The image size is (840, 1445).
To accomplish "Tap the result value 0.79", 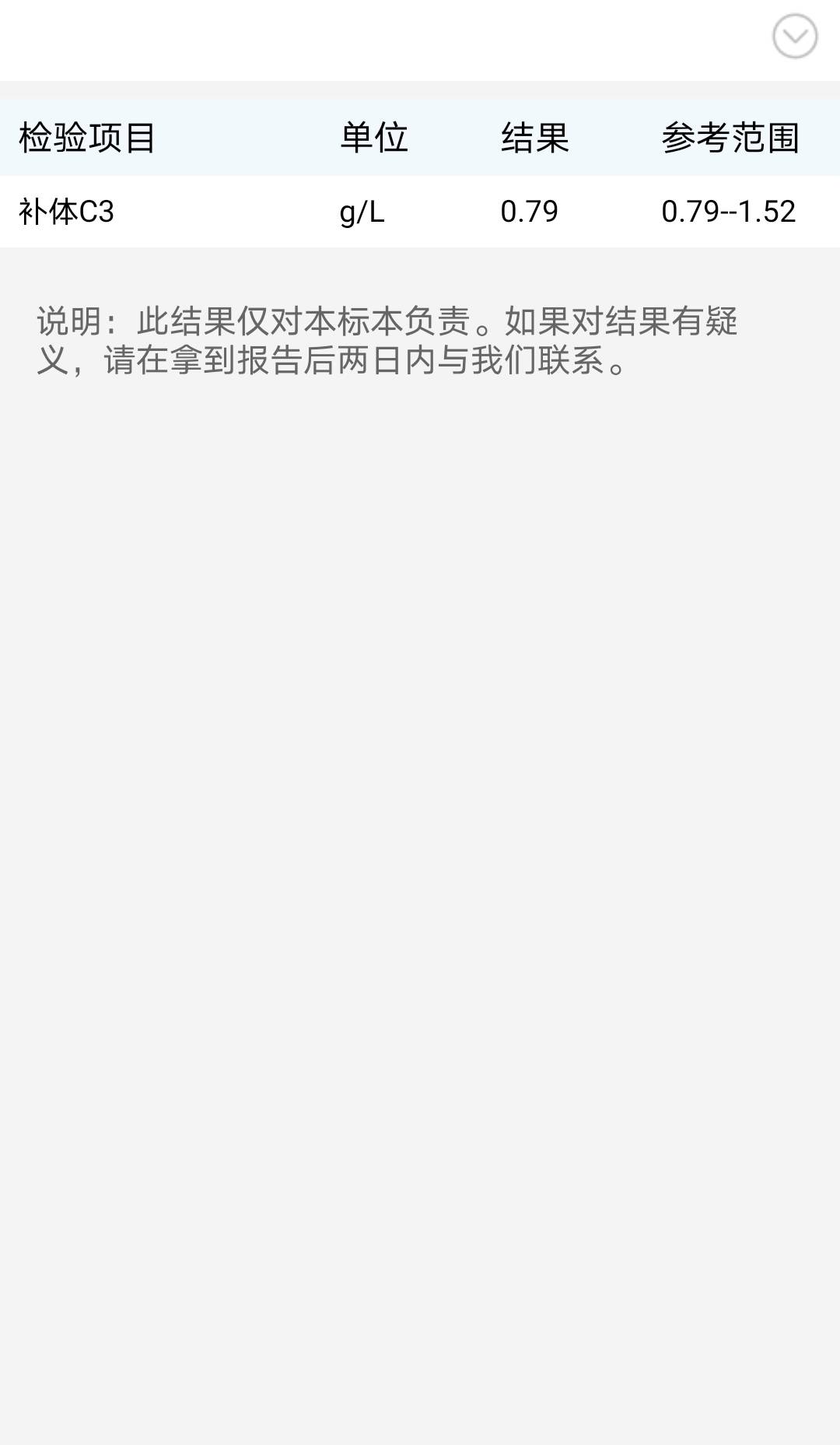I will pos(529,209).
